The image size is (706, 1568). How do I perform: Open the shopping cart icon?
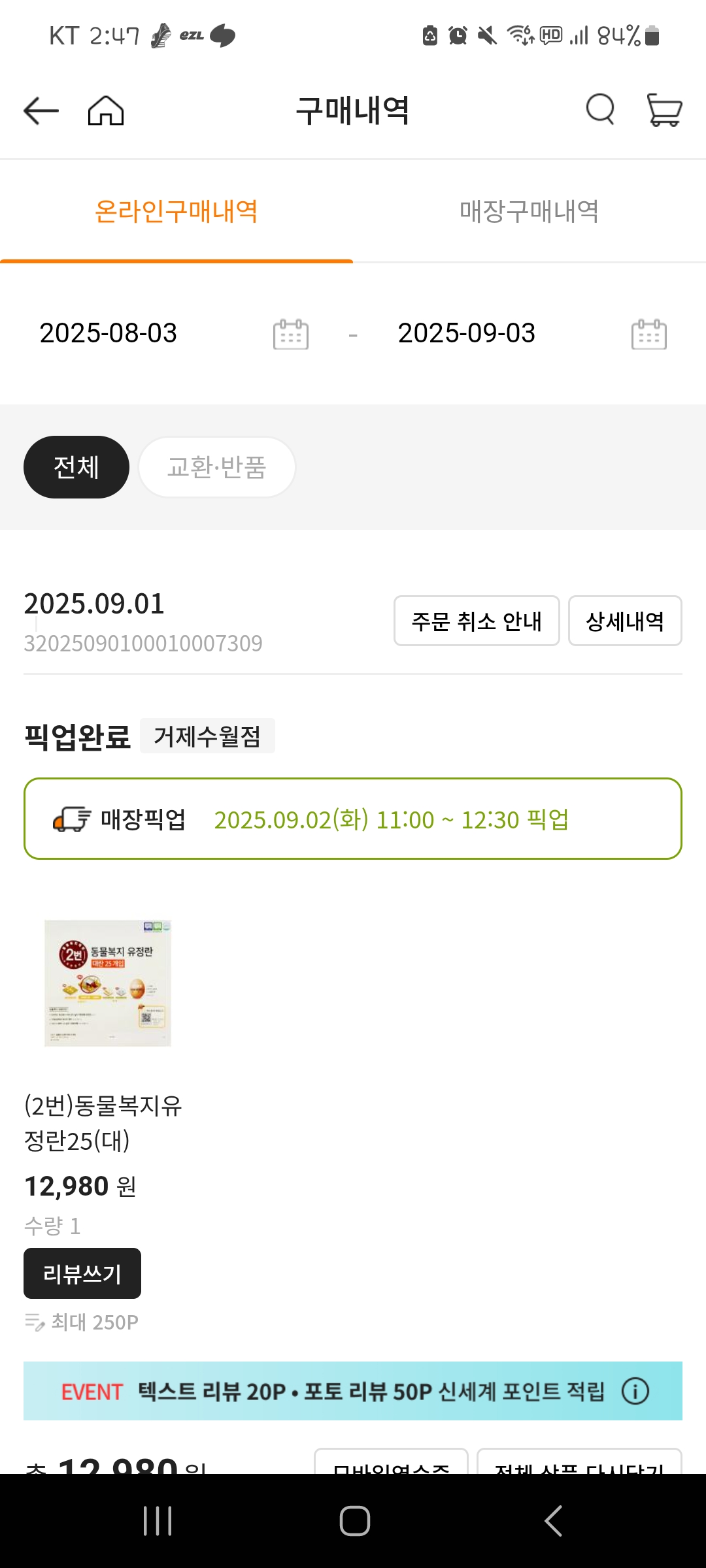click(x=663, y=110)
